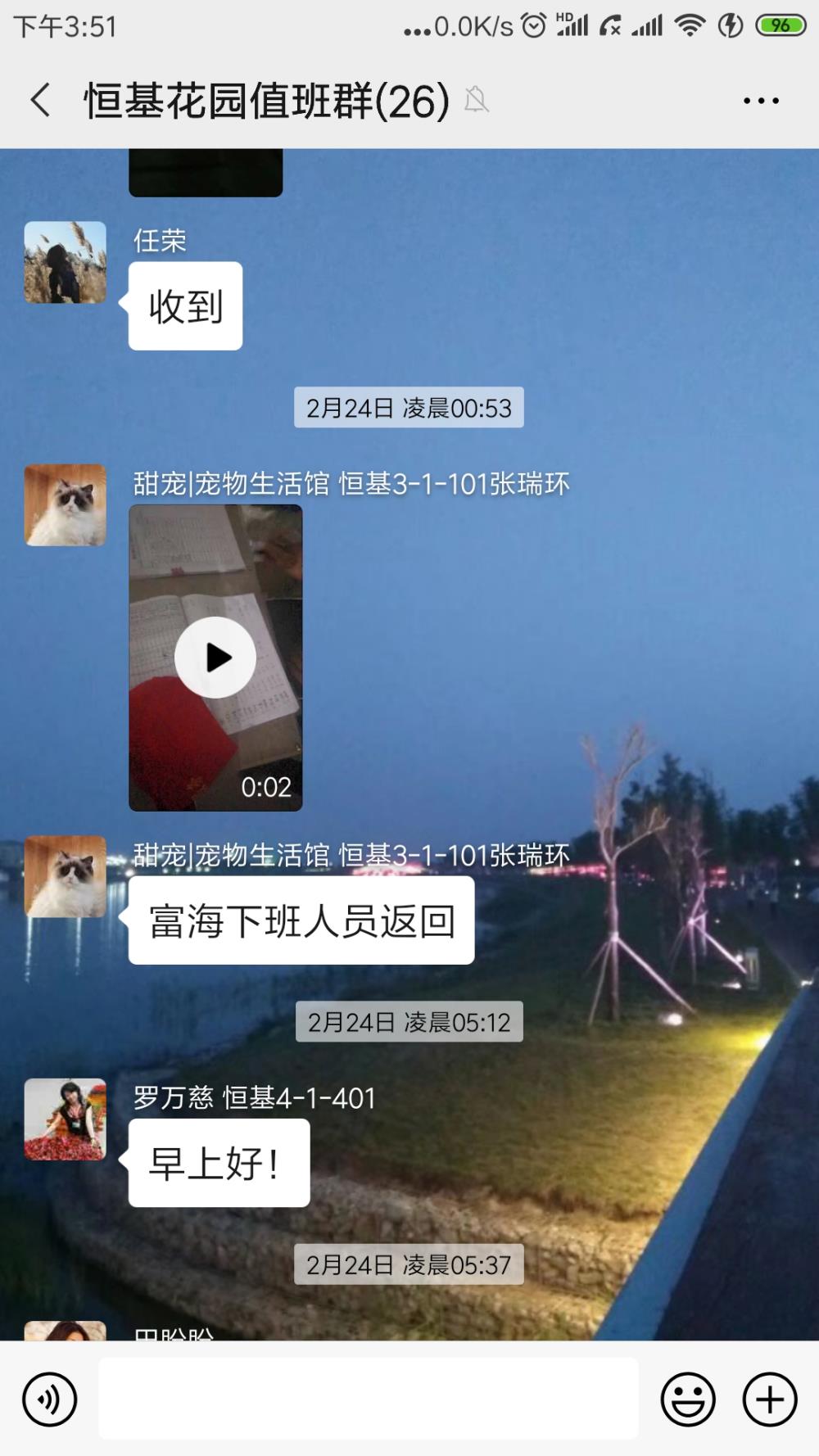The height and width of the screenshot is (1456, 819).
Task: Go back from the group chat
Action: (x=41, y=101)
